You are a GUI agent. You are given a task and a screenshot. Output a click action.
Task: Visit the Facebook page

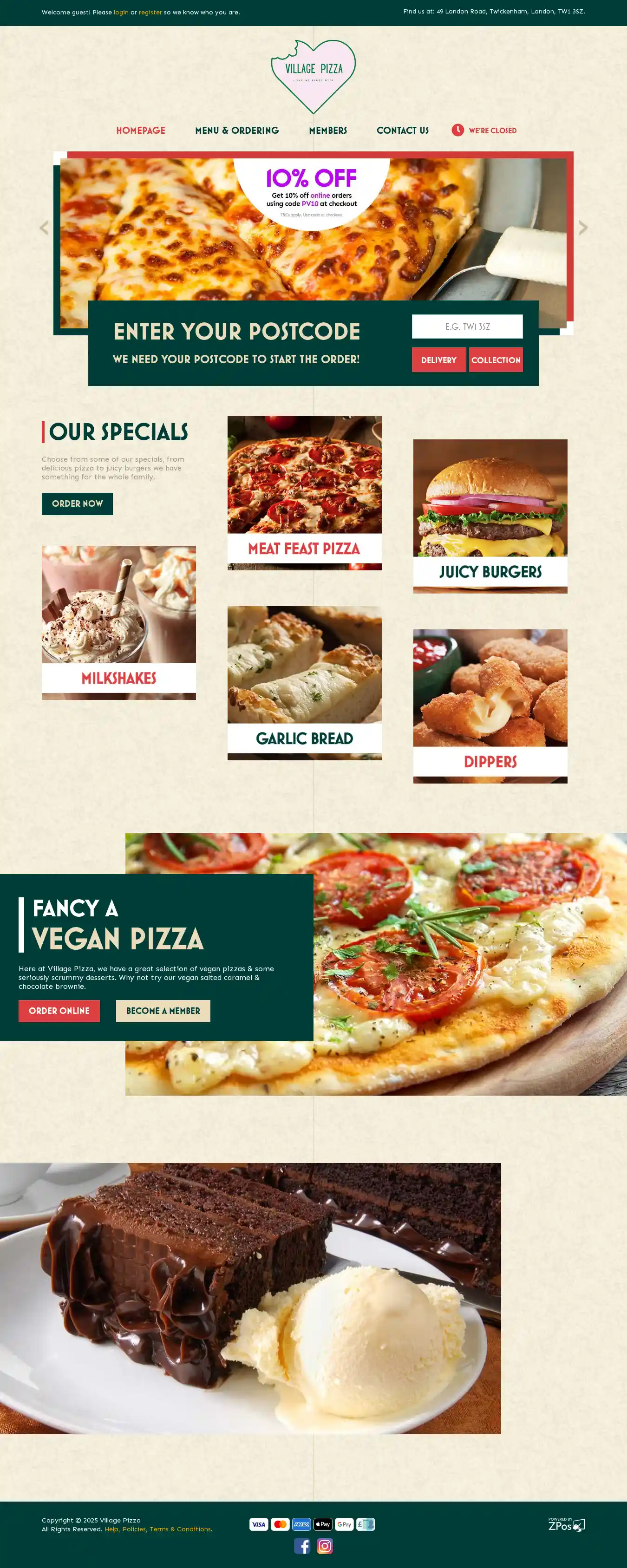(302, 1546)
